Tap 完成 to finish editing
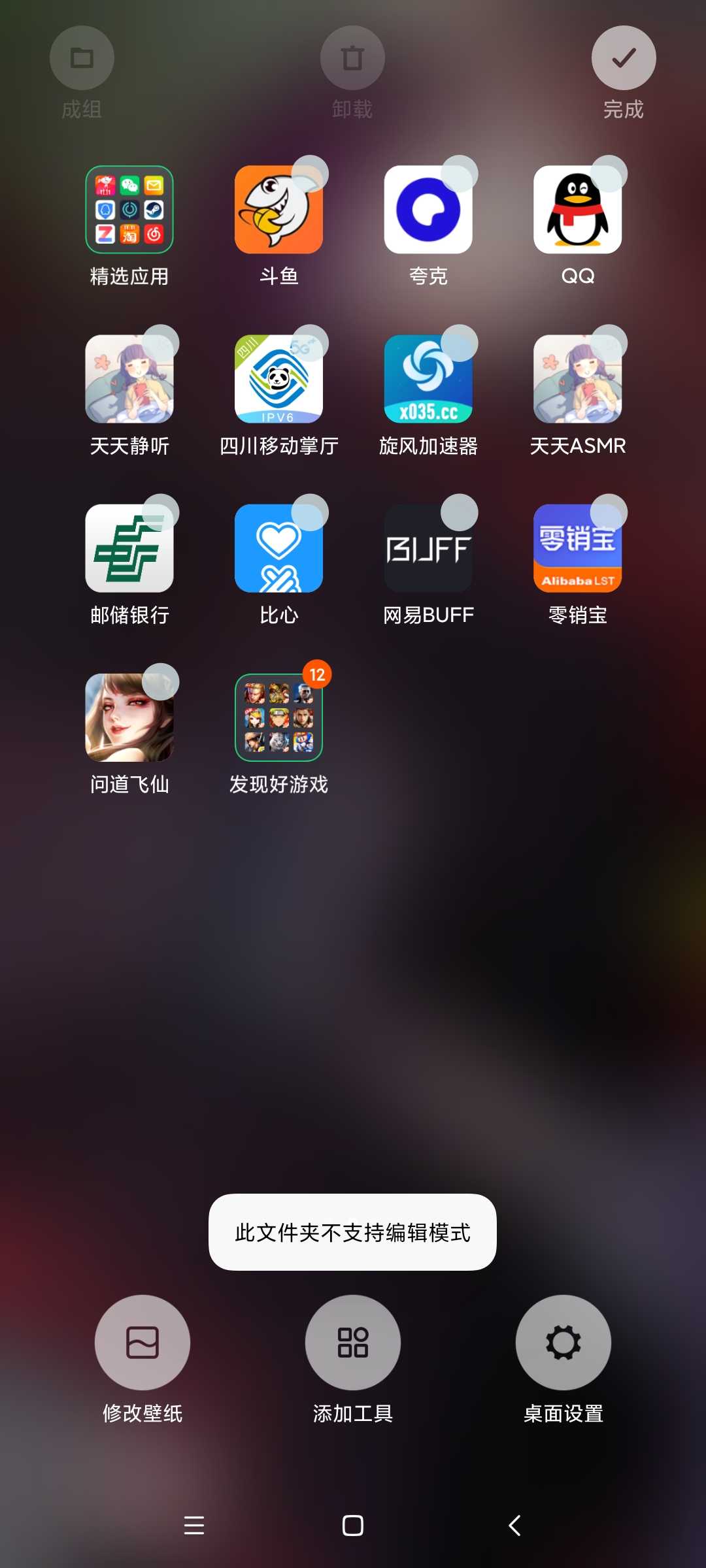The width and height of the screenshot is (706, 1568). click(623, 59)
